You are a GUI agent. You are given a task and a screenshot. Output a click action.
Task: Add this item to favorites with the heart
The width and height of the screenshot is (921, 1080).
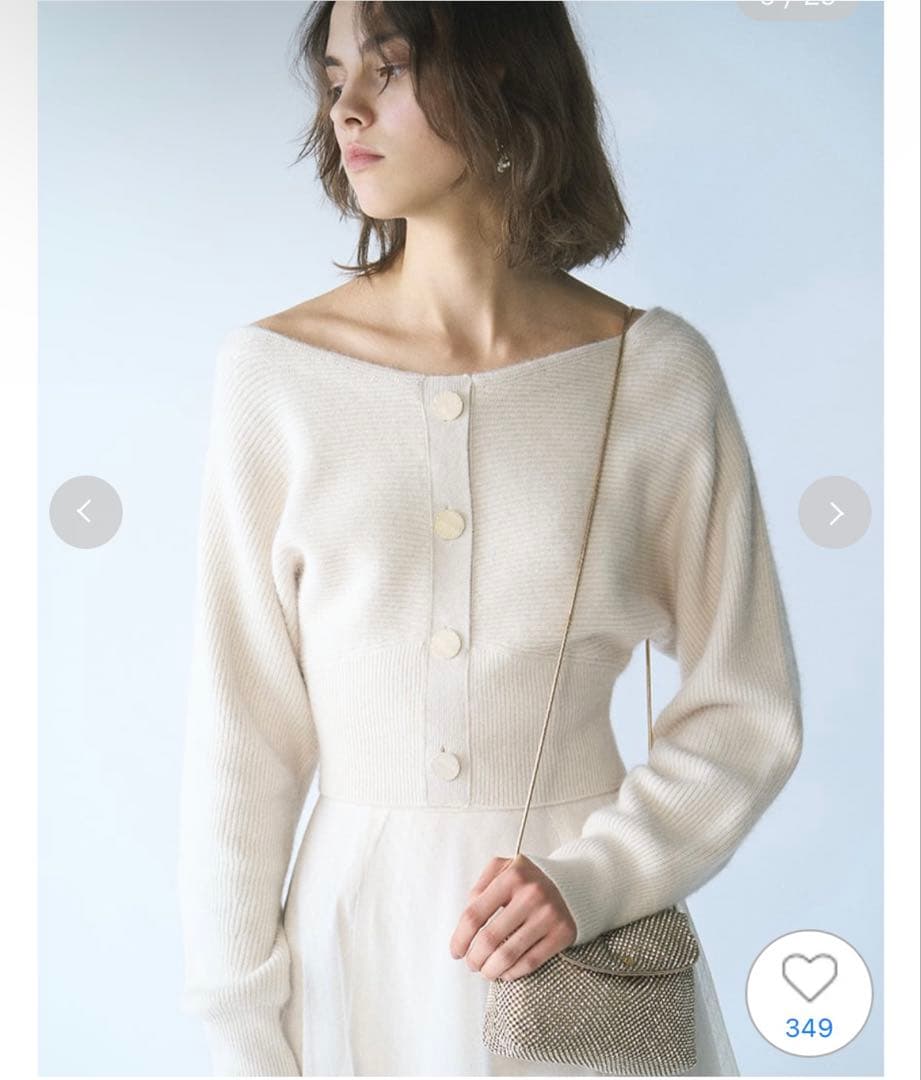tap(809, 990)
